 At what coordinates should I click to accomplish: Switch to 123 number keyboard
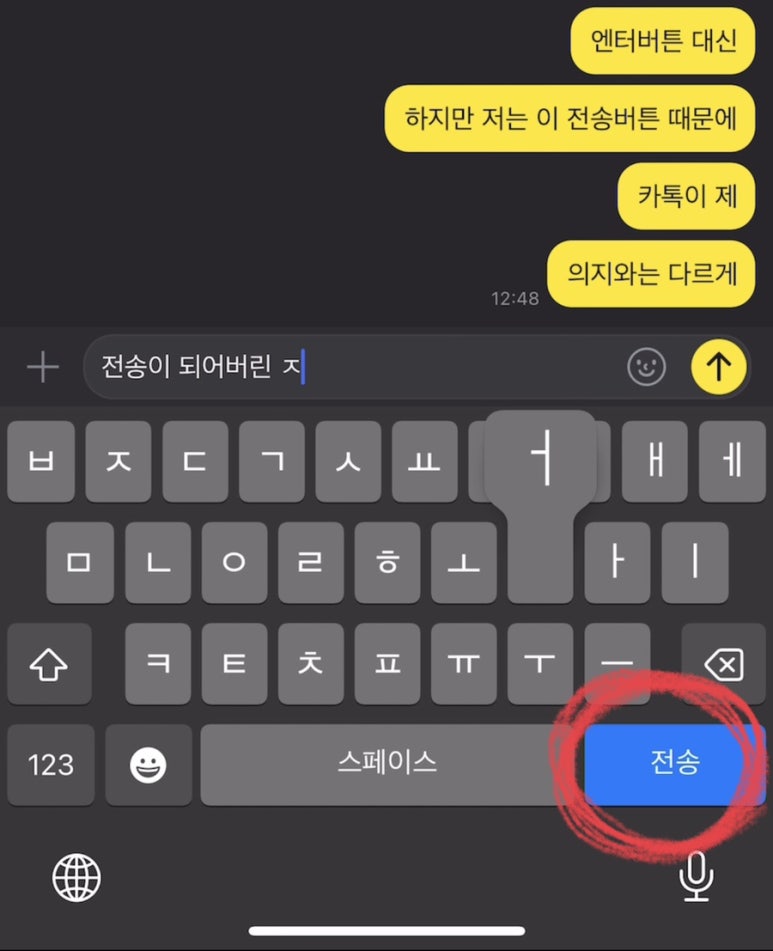click(51, 766)
